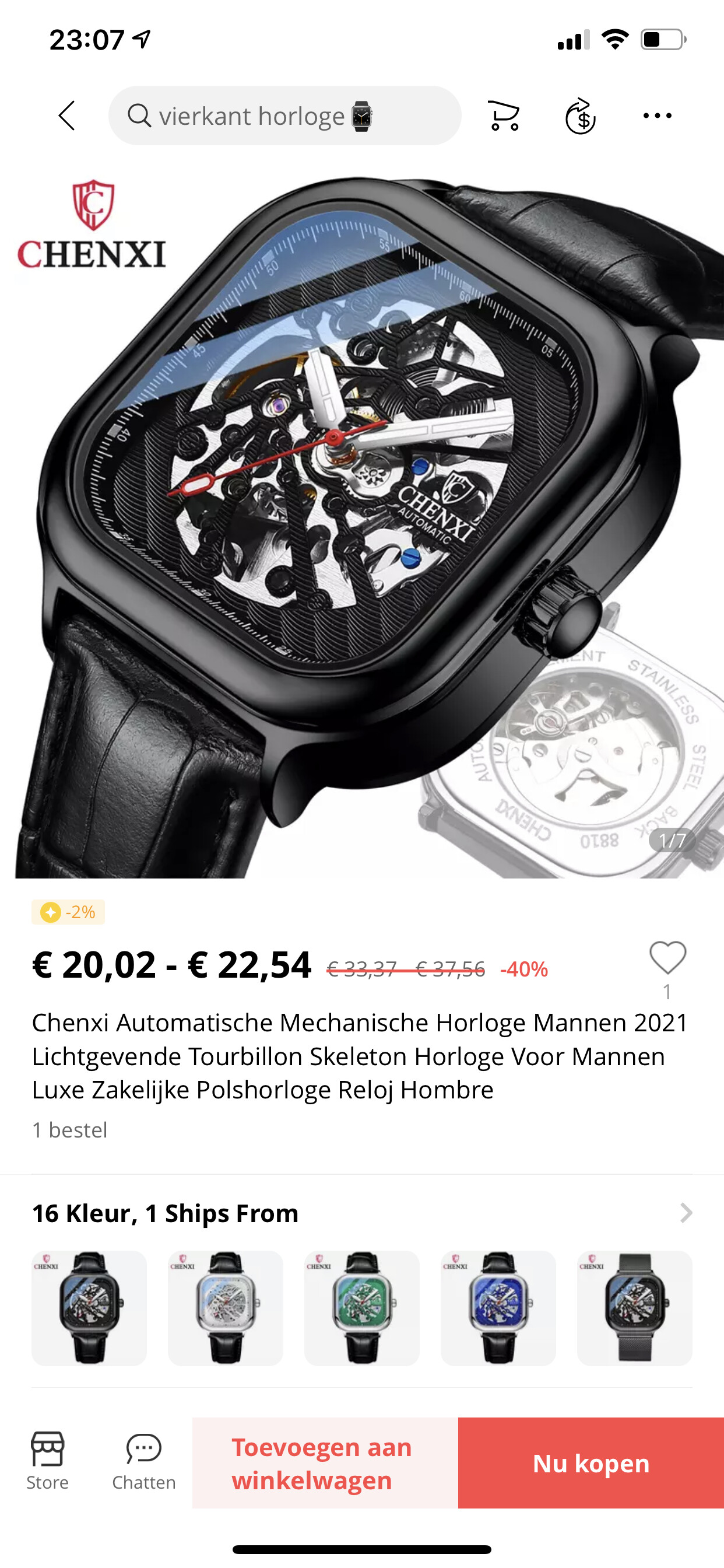Visit the seller's Store
The width and height of the screenshot is (724, 1568).
[x=47, y=1461]
